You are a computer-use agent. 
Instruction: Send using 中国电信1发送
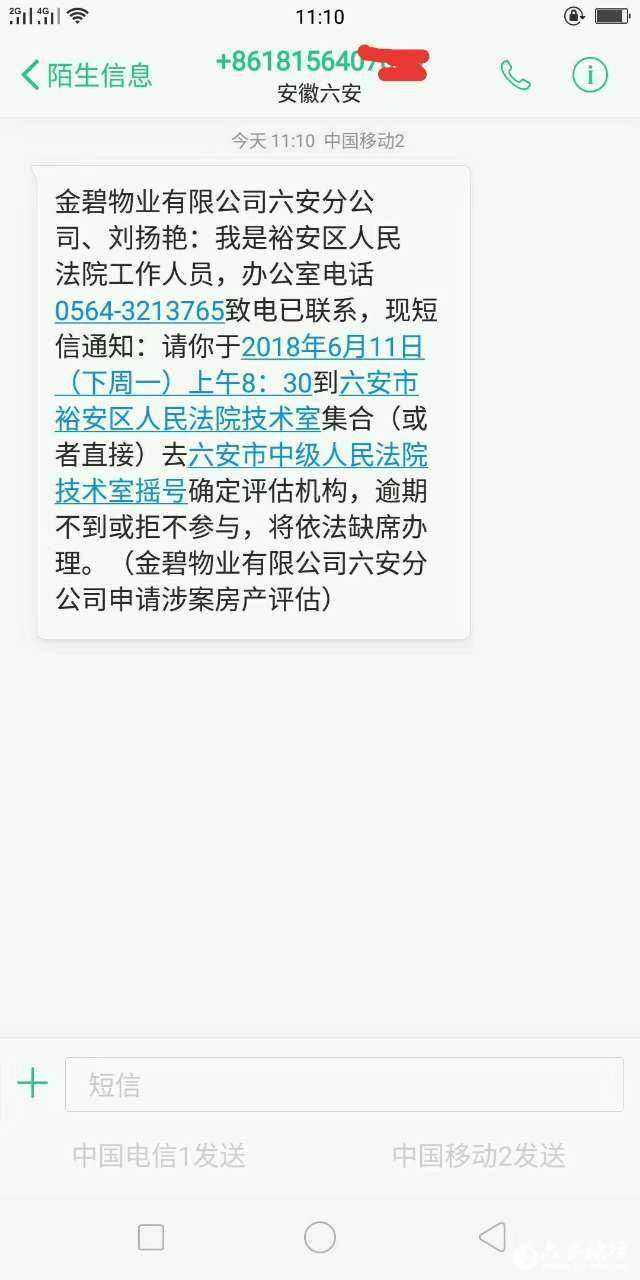(x=159, y=1156)
